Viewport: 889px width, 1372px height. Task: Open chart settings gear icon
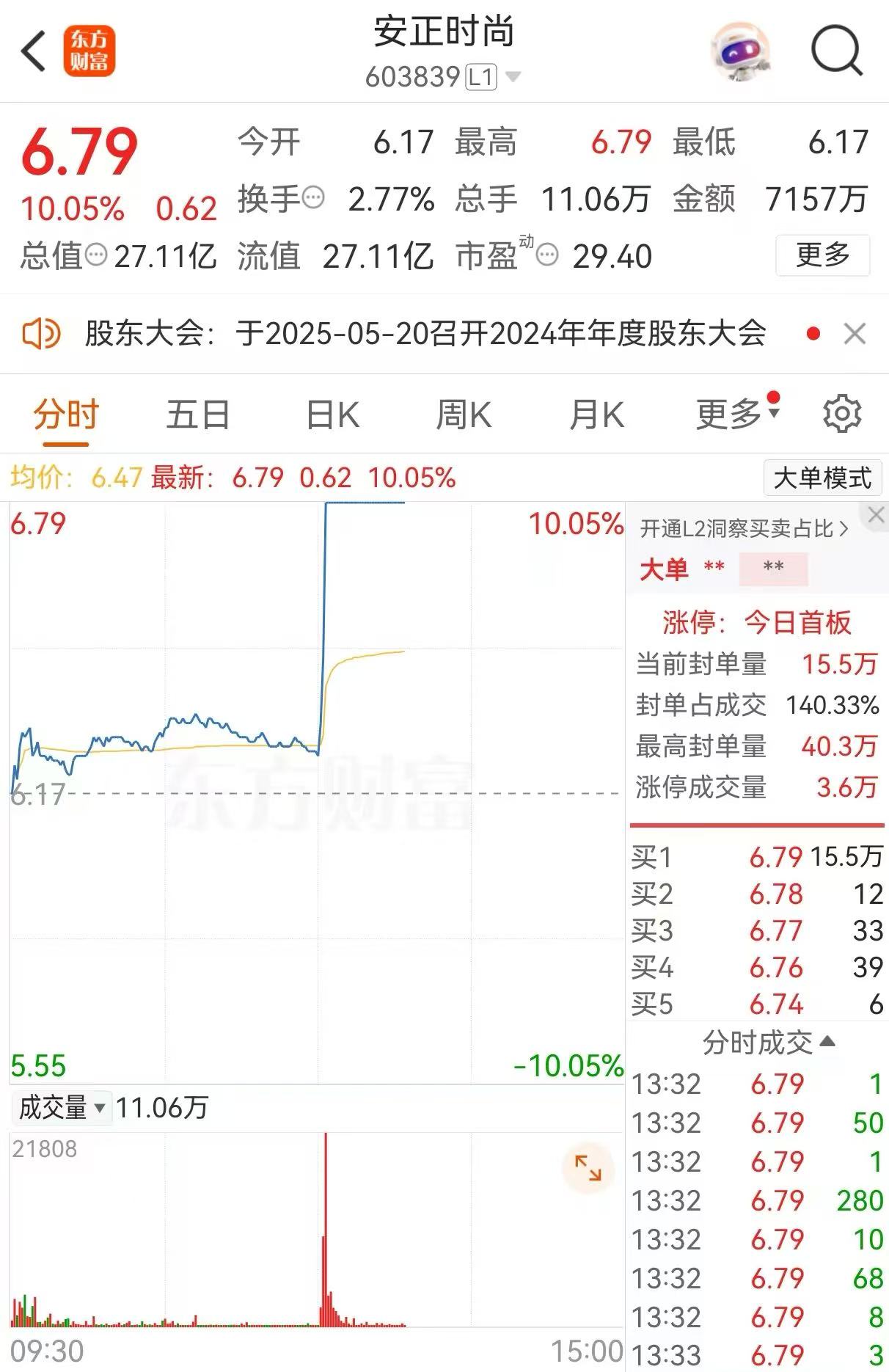point(841,415)
